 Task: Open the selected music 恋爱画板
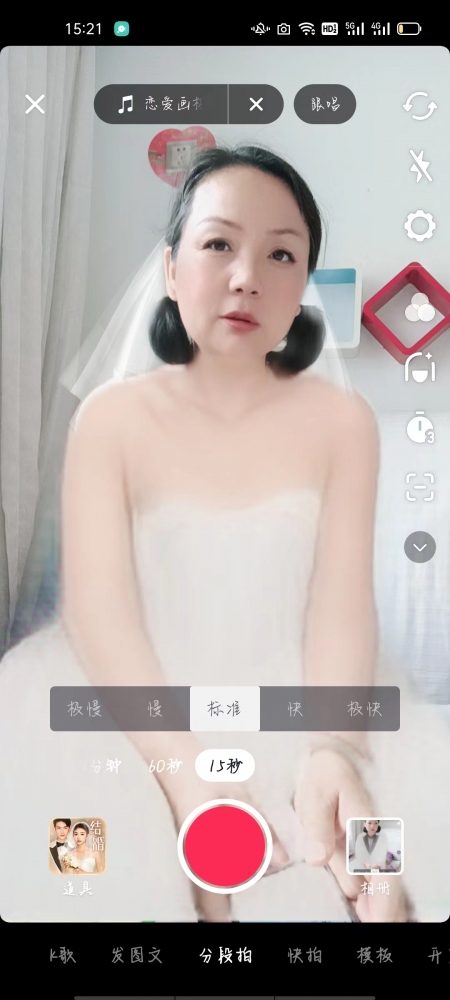coord(161,104)
